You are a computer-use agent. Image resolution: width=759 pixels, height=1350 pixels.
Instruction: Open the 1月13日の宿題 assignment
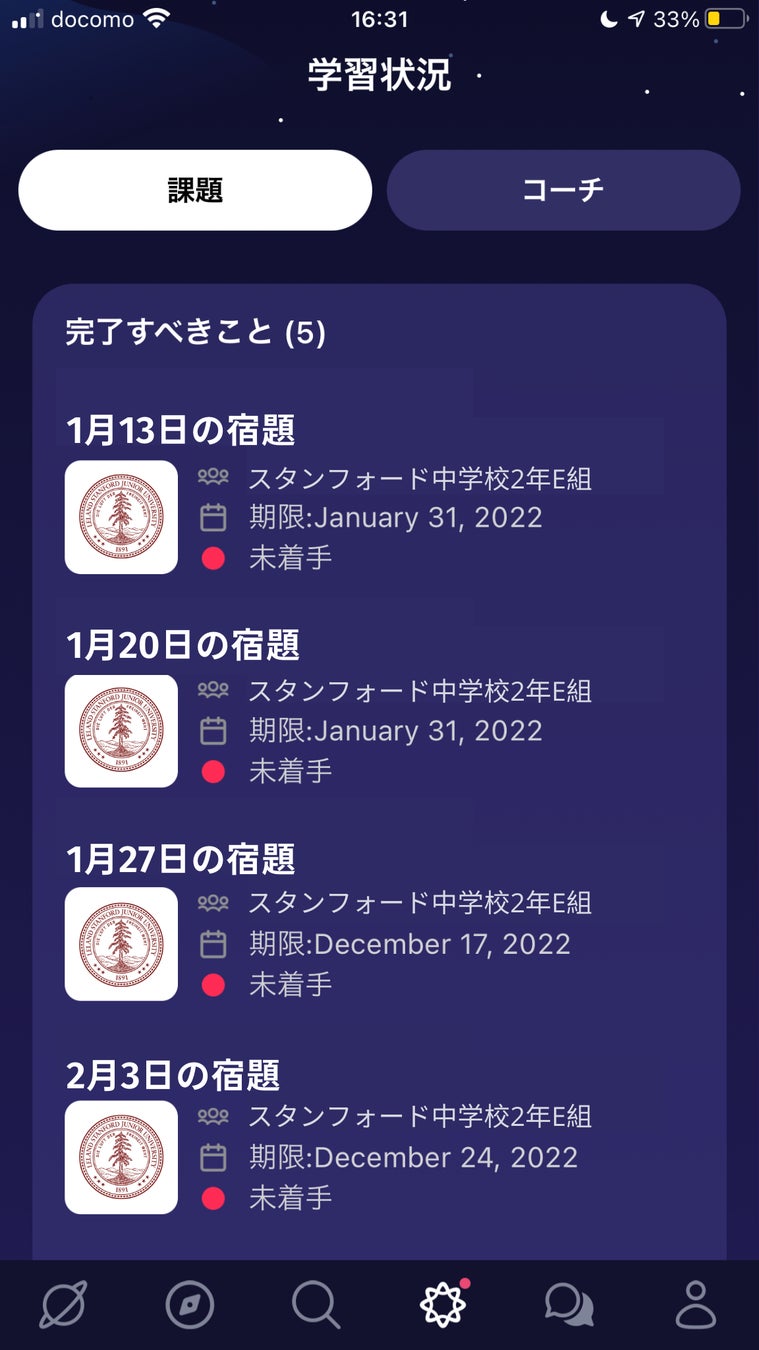(x=180, y=431)
